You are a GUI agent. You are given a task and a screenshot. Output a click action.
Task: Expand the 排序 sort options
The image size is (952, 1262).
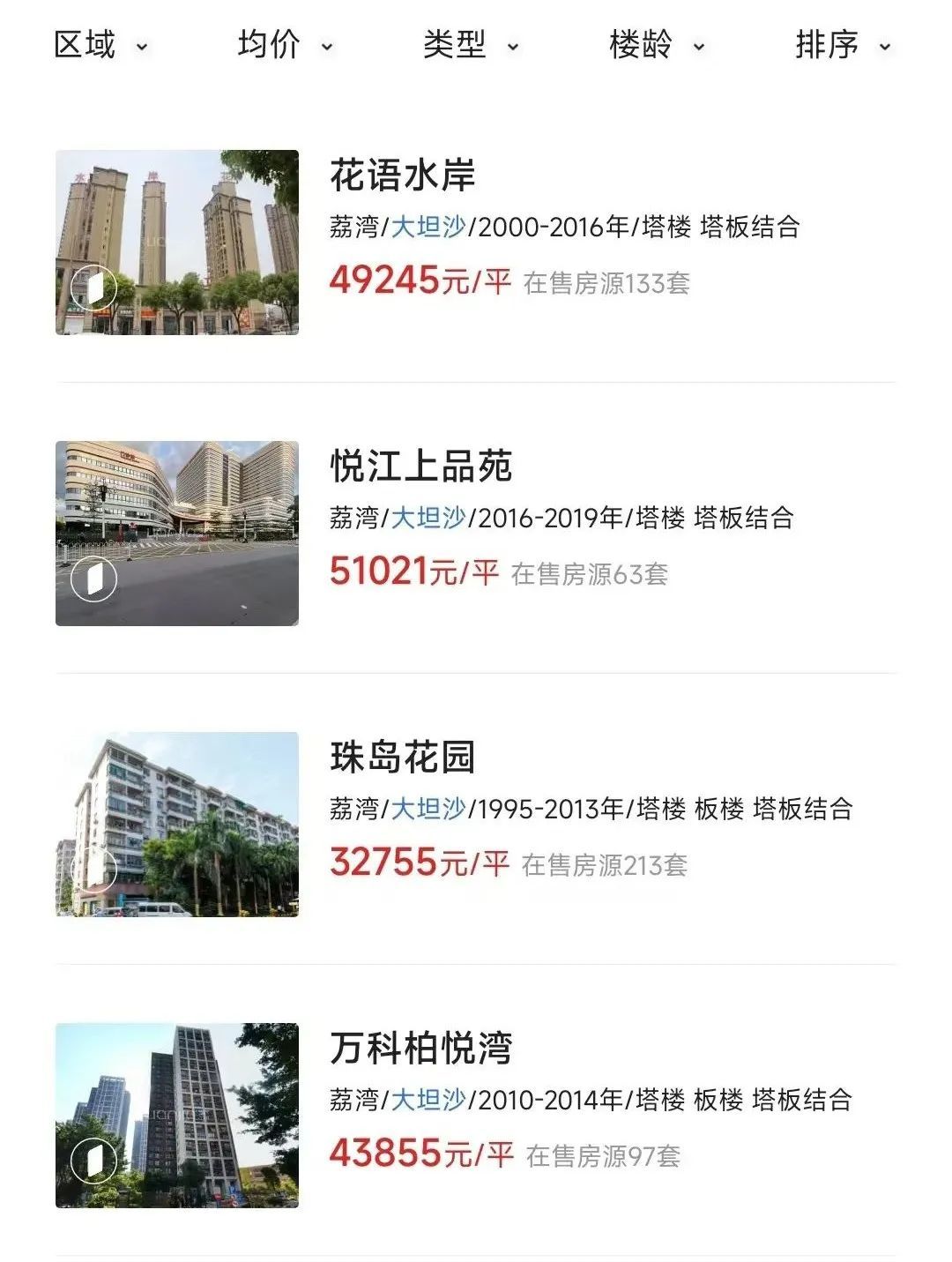pyautogui.click(x=843, y=45)
